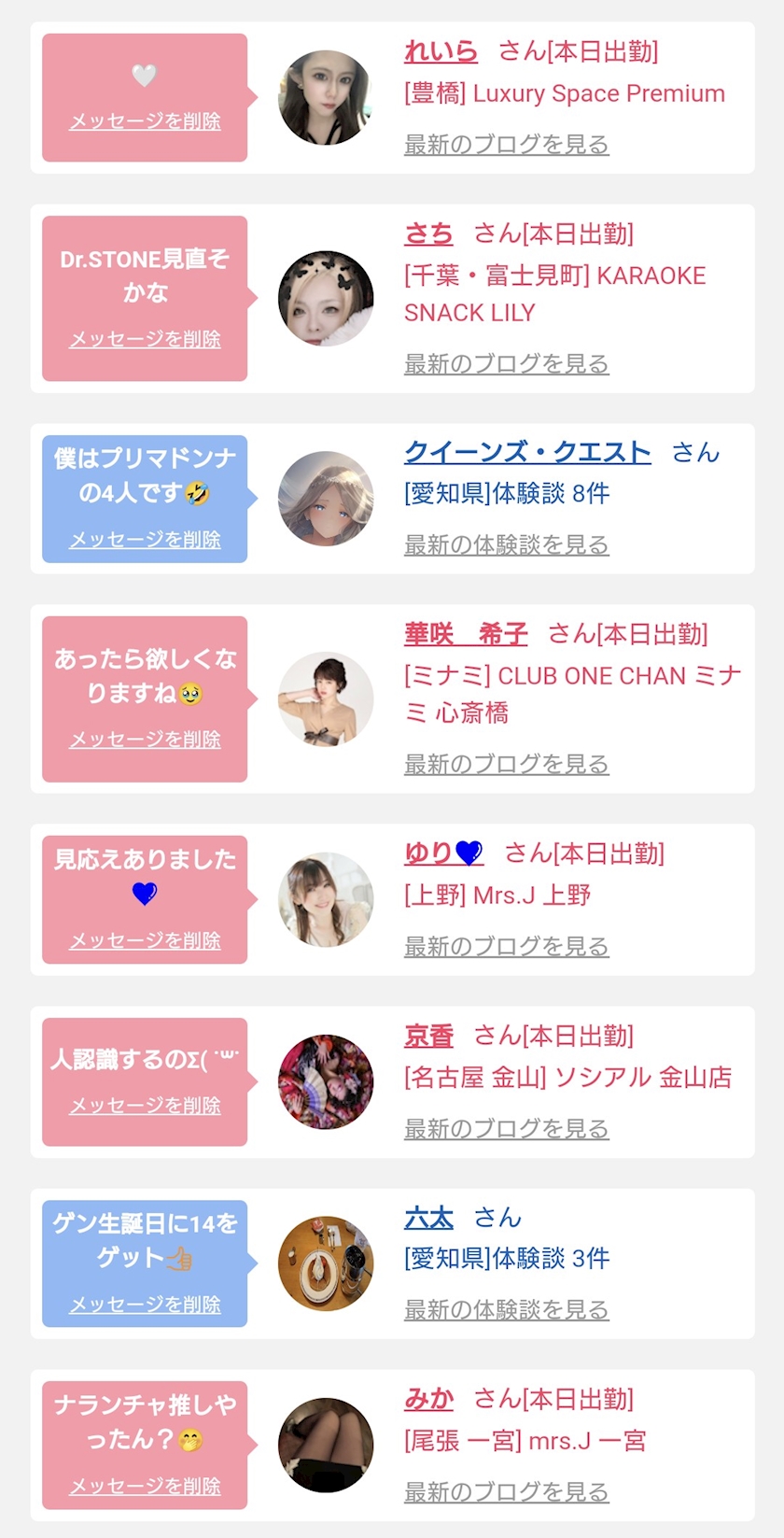784x1538 pixels.
Task: View クイーンズ・クエスト's latest 体験談
Action: point(506,545)
